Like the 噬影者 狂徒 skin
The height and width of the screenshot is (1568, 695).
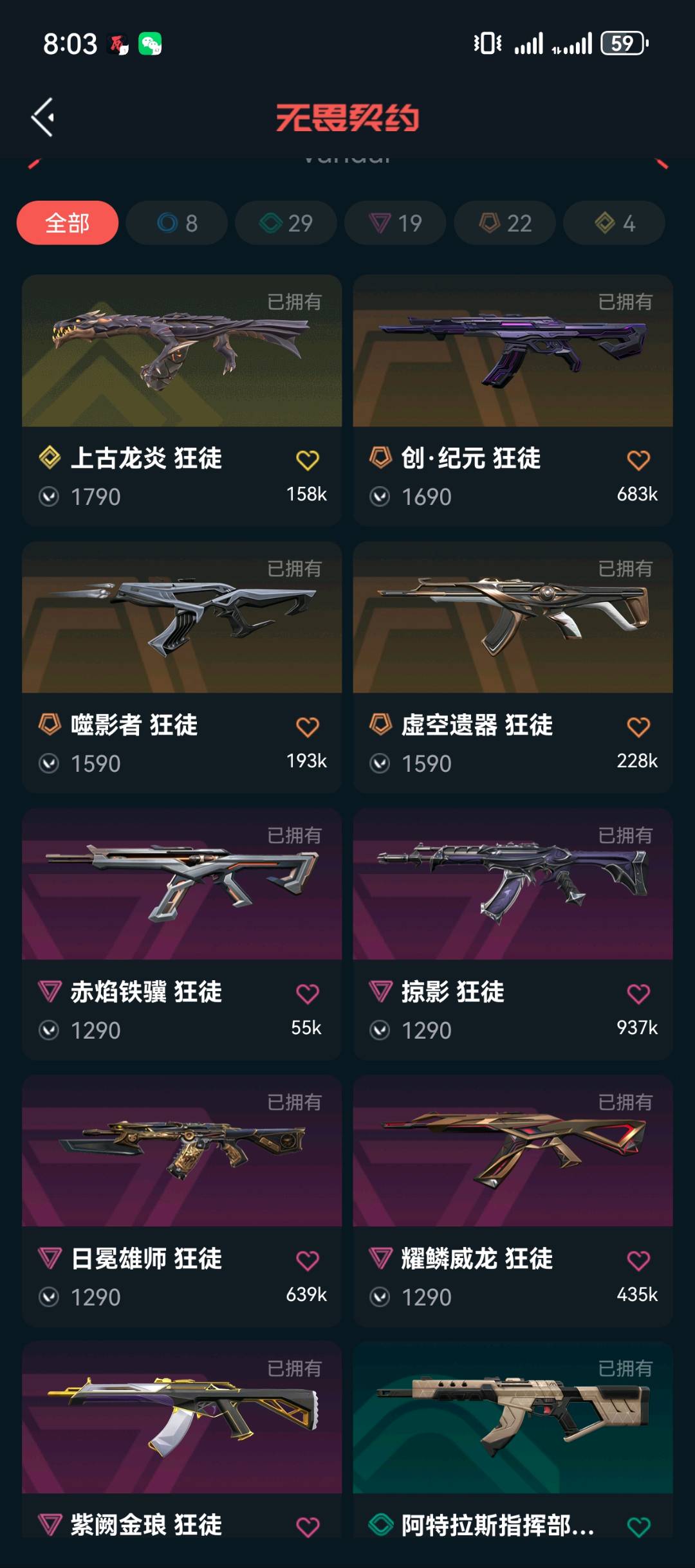coord(308,727)
